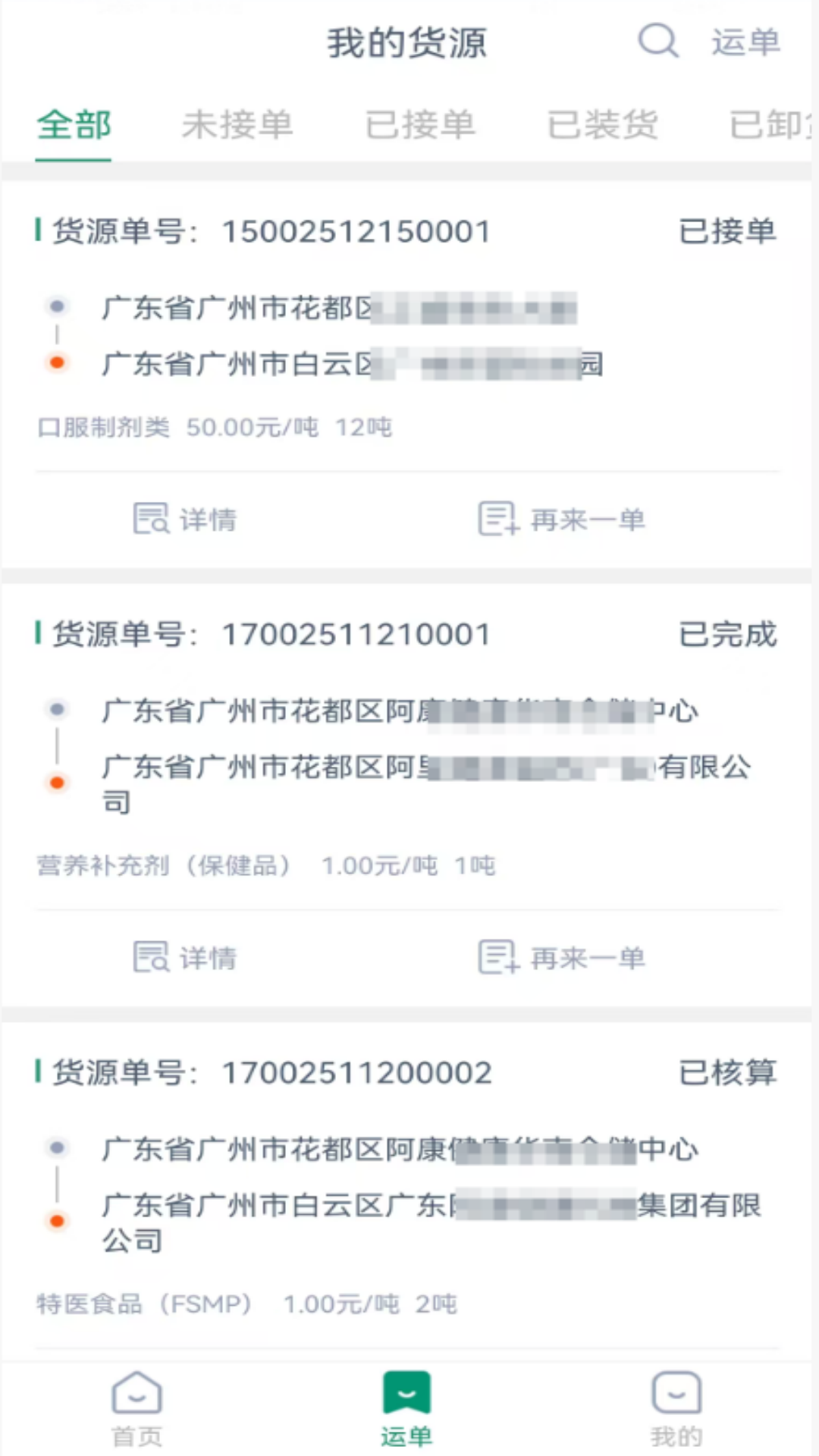819x1456 pixels.
Task: Select order number 15002512150001
Action: pyautogui.click(x=357, y=233)
